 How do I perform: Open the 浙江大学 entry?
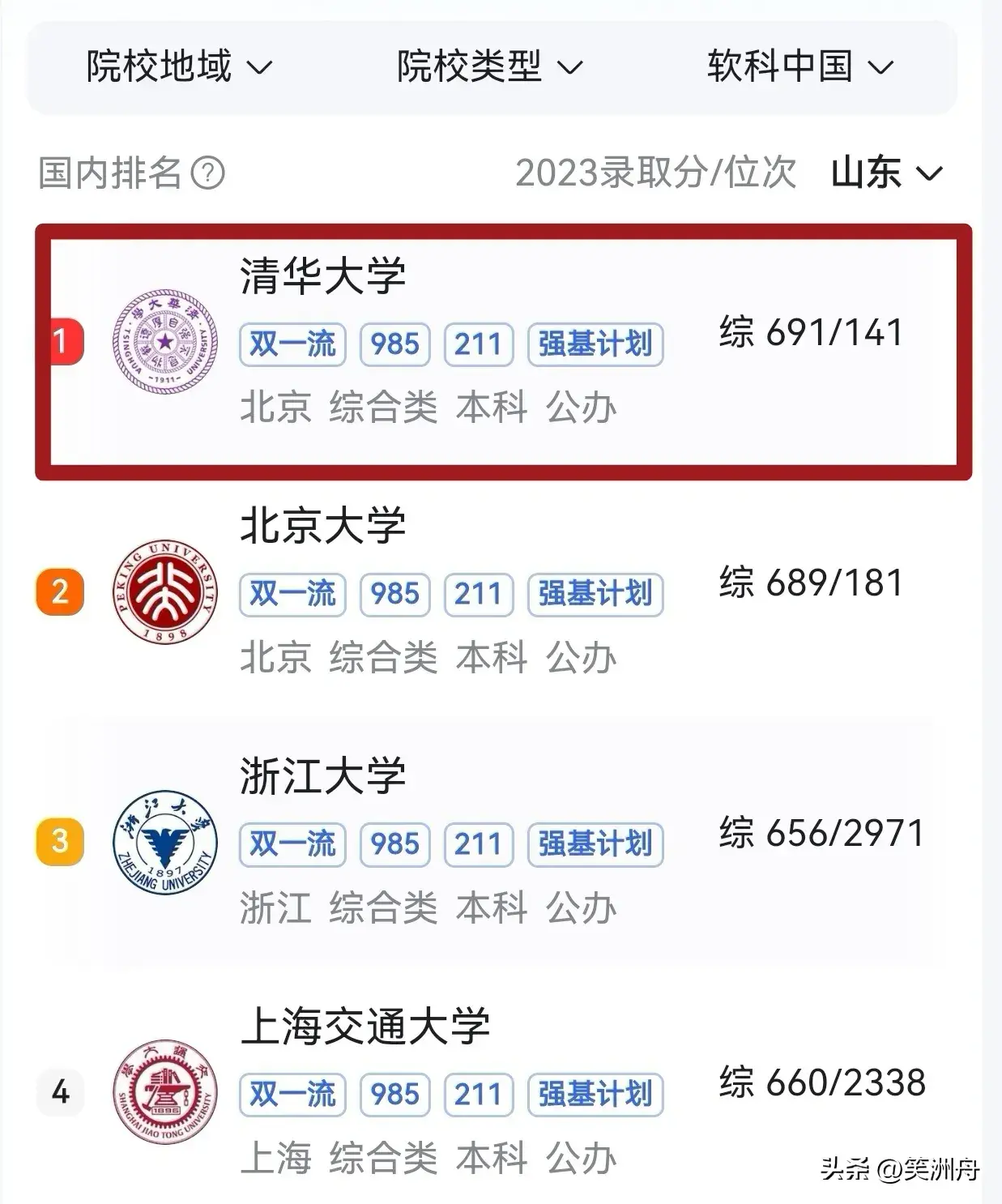click(x=322, y=777)
